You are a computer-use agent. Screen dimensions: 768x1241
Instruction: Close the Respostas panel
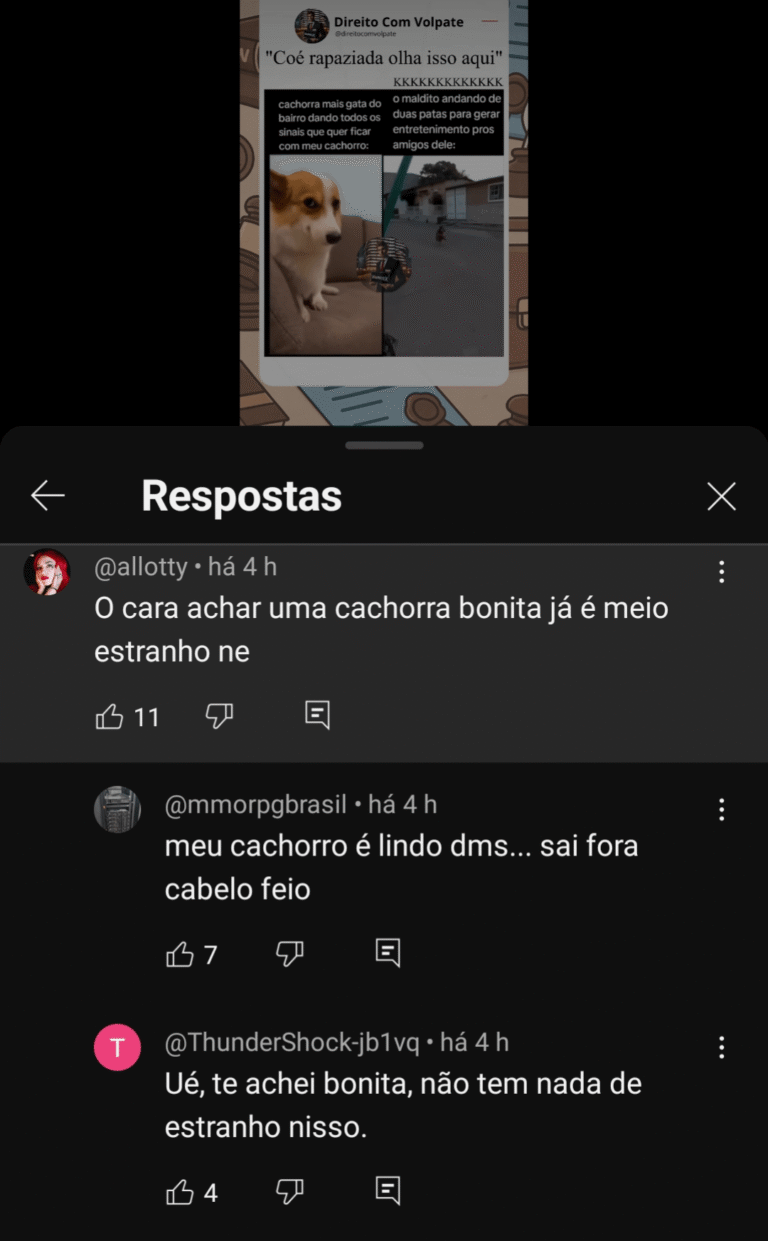coord(721,496)
